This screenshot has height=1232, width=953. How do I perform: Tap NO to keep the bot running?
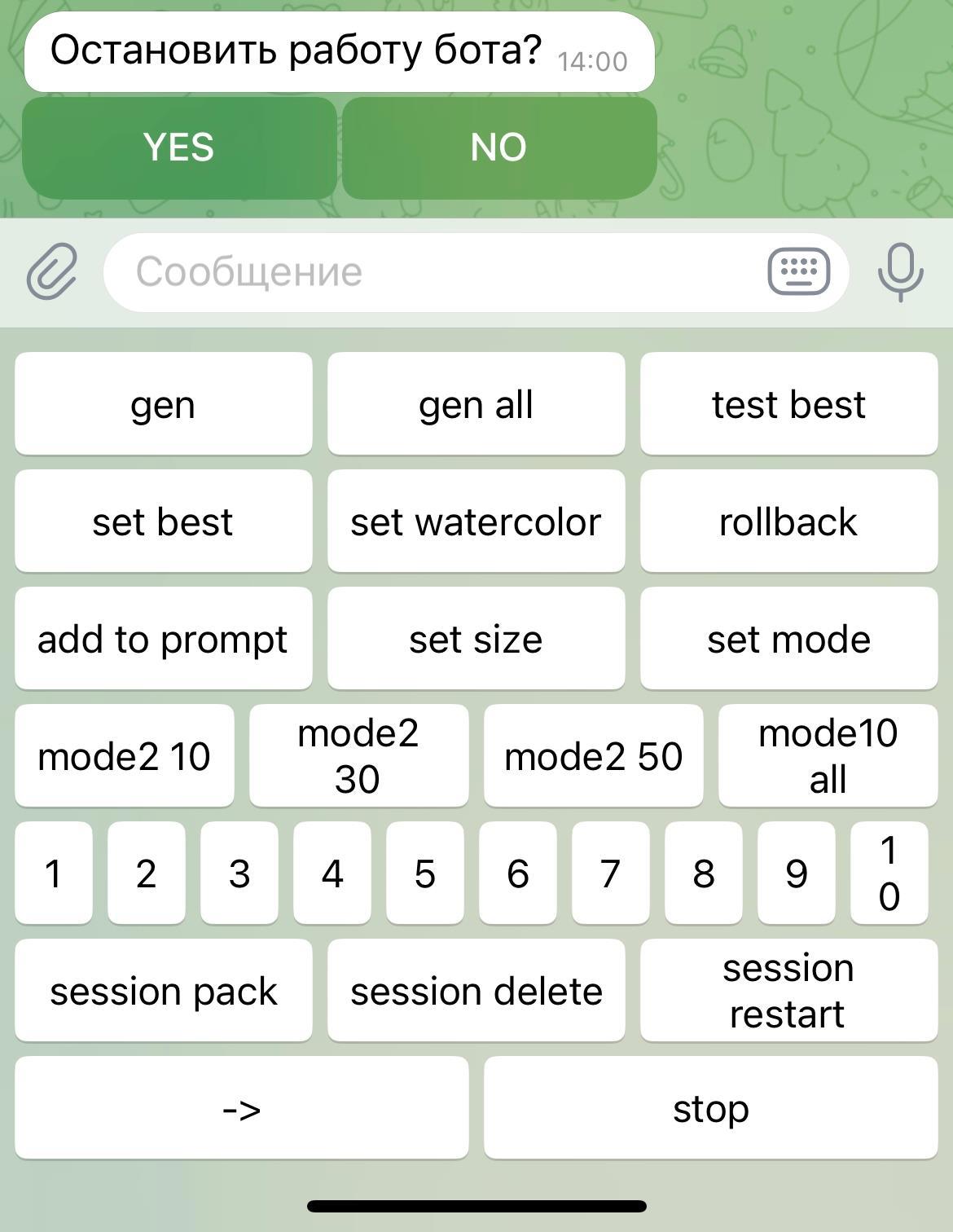[x=498, y=147]
